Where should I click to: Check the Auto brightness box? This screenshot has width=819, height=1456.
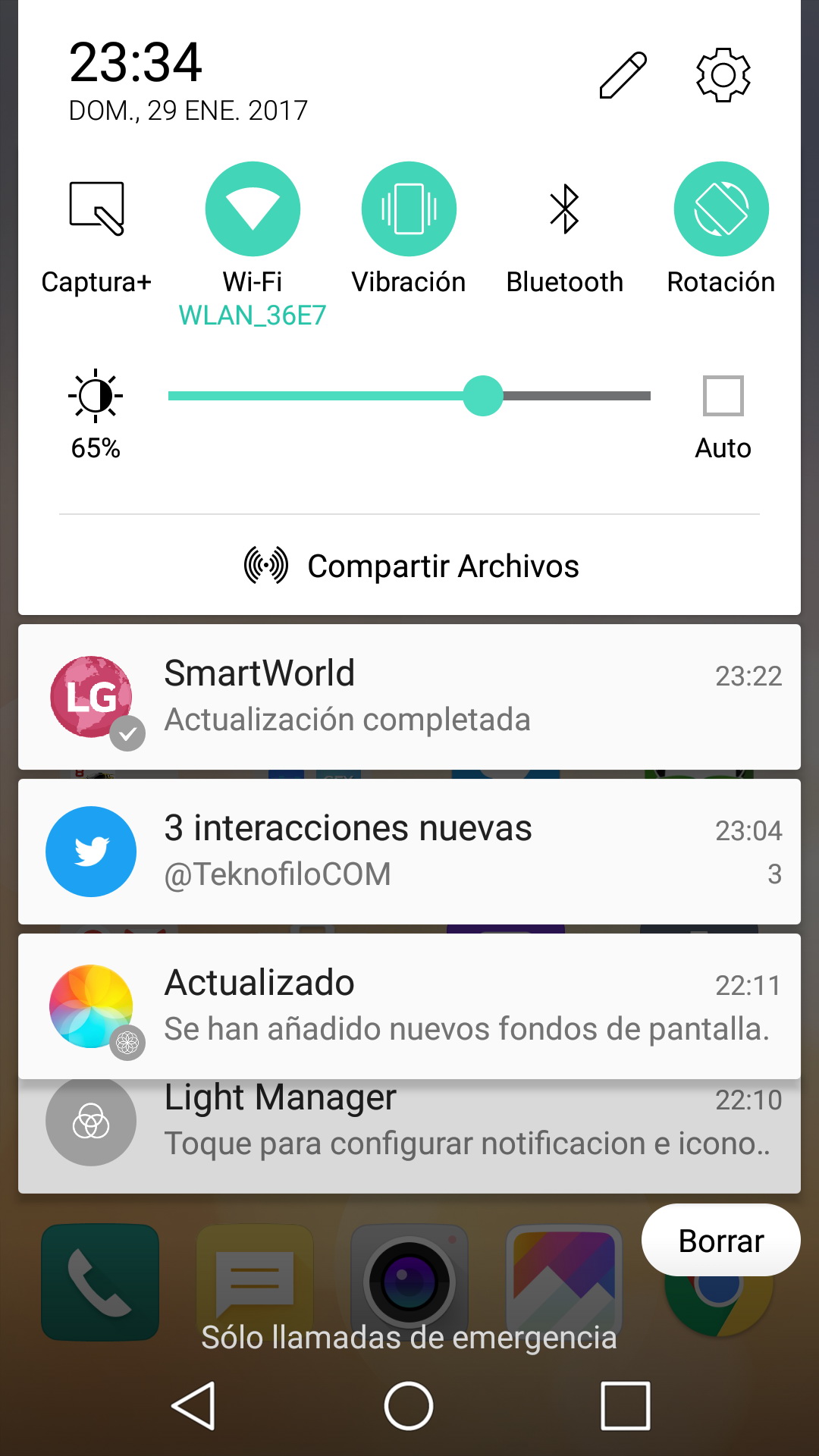723,396
